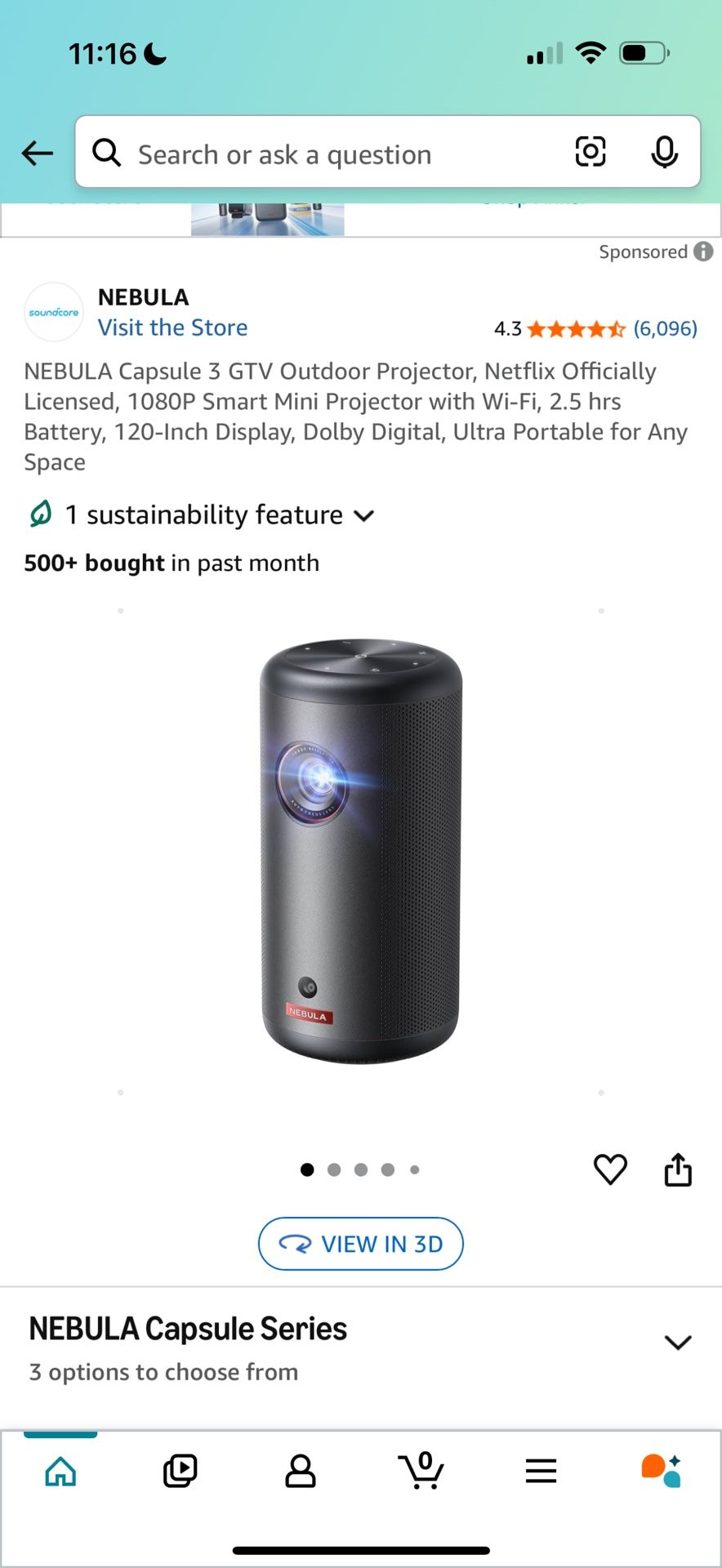This screenshot has width=722, height=1568.
Task: Open the account profile tab
Action: pyautogui.click(x=300, y=1471)
